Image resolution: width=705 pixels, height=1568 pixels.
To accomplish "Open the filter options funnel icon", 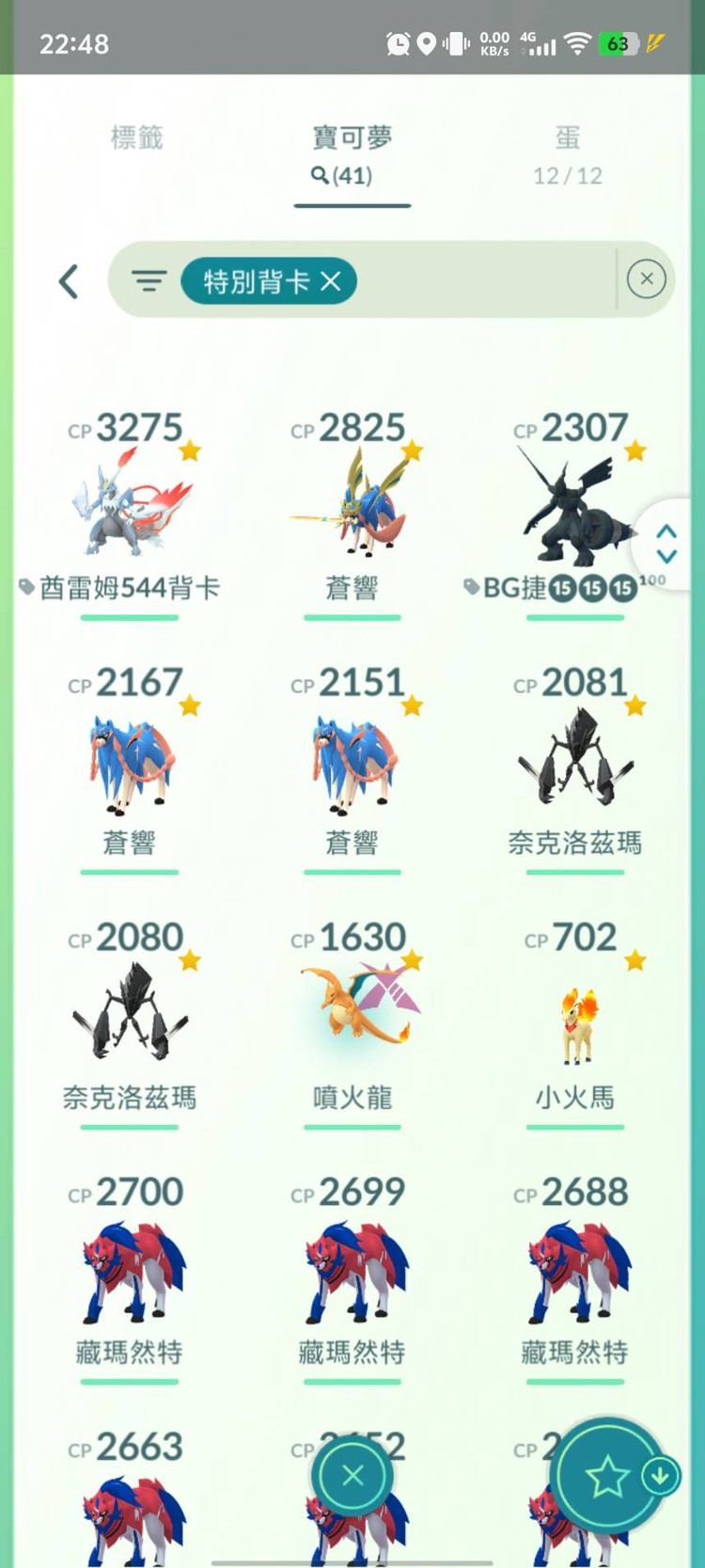I will pos(149,279).
